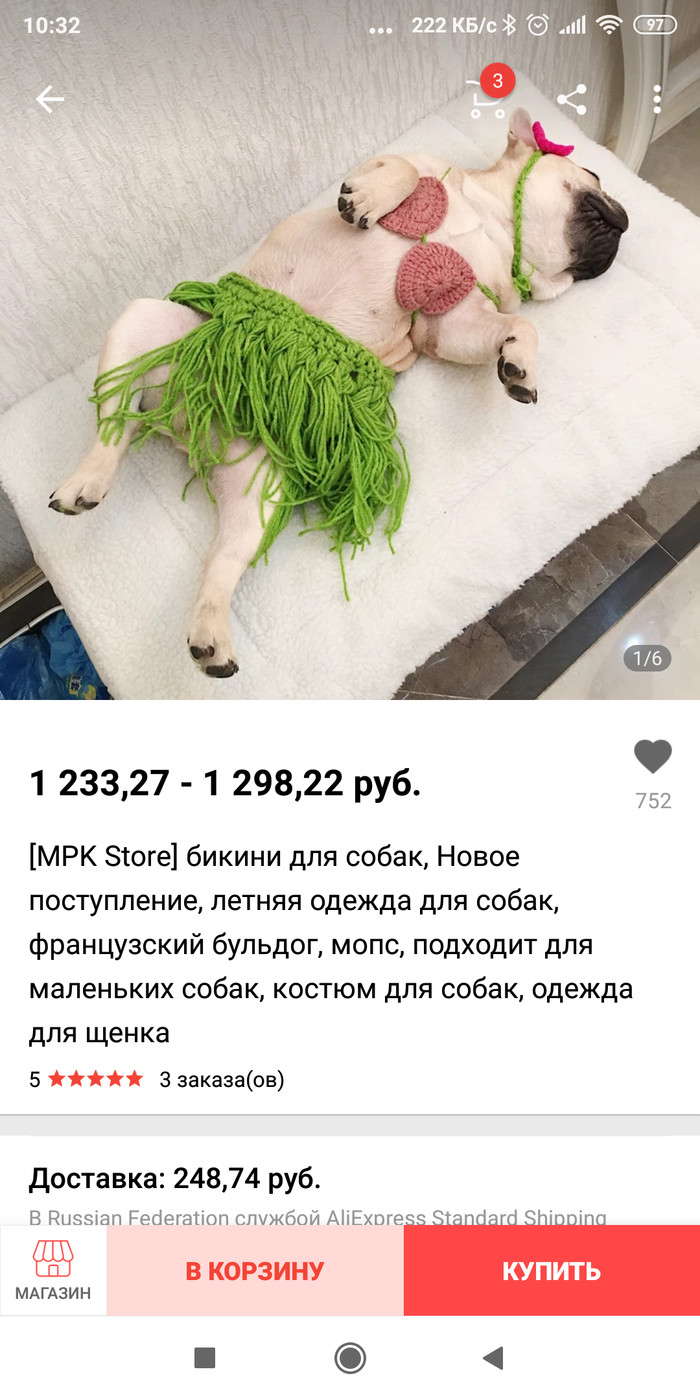View reviews via the 5-star rating

coord(95,1079)
